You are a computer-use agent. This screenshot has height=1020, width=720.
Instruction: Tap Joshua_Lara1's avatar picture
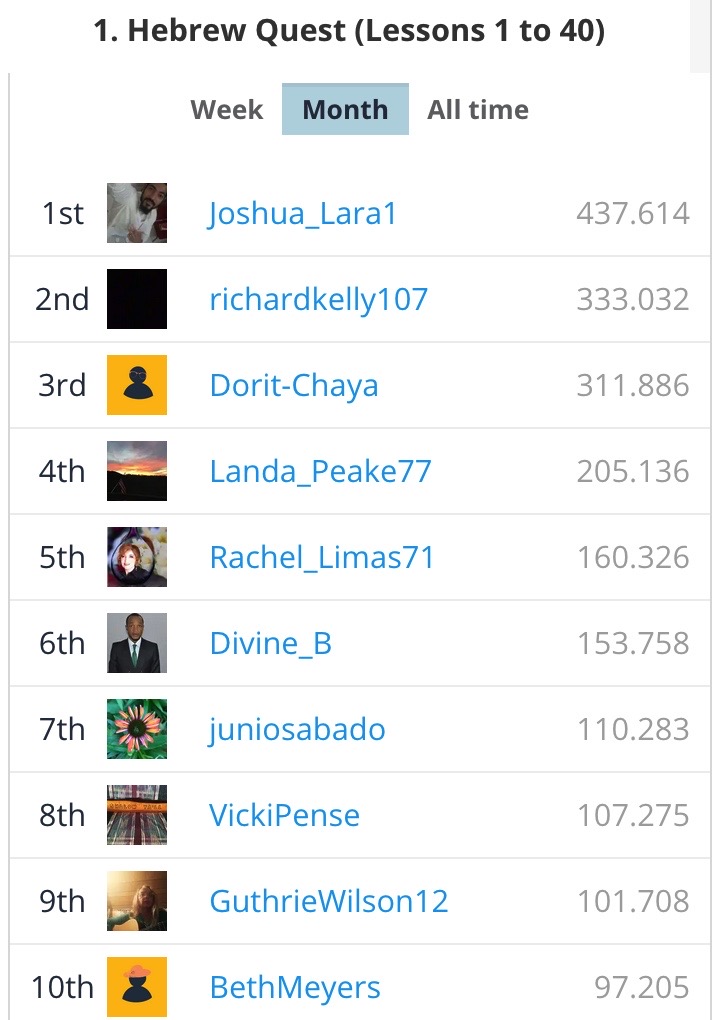click(x=137, y=213)
